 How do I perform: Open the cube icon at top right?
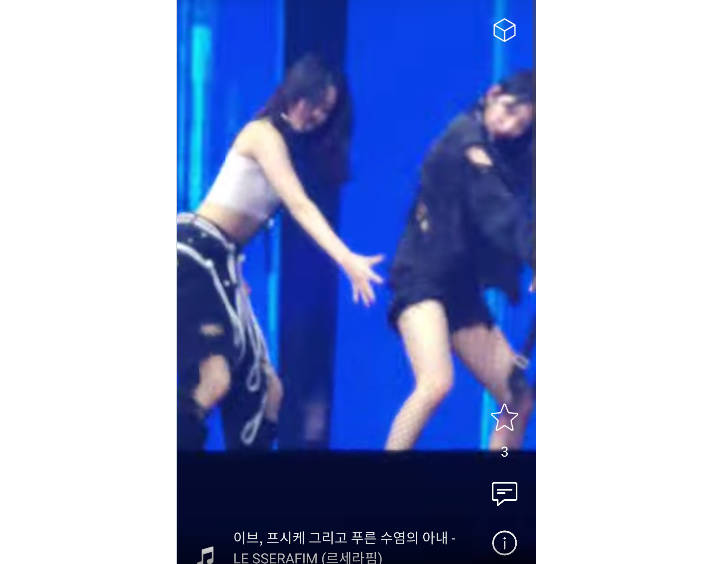point(504,30)
